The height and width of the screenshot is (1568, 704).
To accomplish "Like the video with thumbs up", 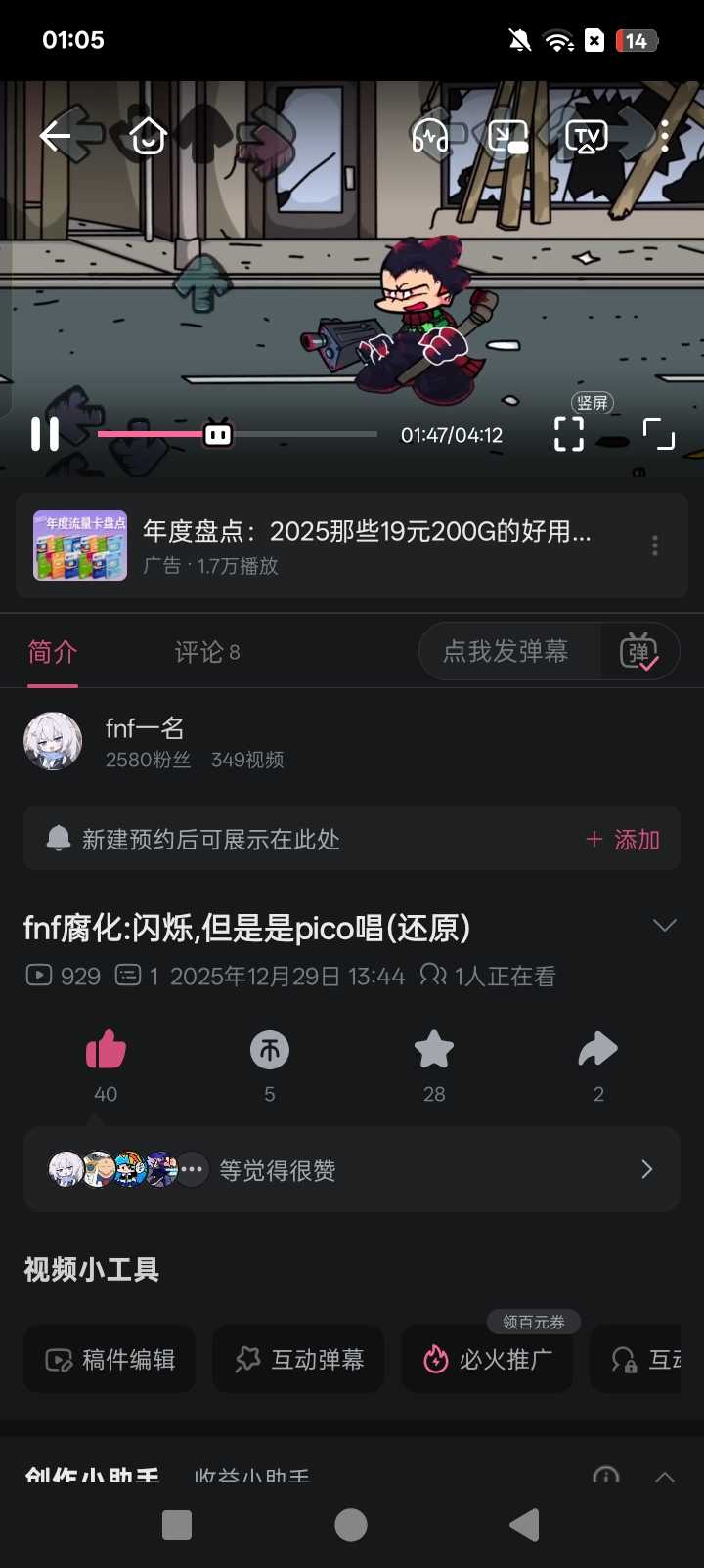I will pos(106,1051).
